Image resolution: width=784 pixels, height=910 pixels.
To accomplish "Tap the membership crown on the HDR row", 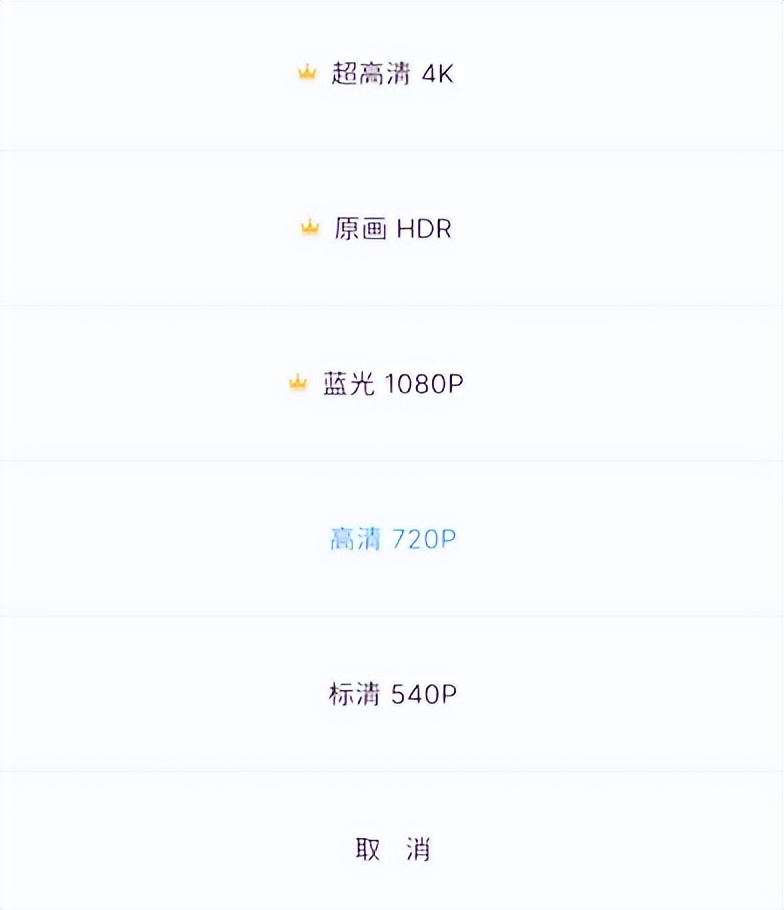I will click(x=310, y=227).
